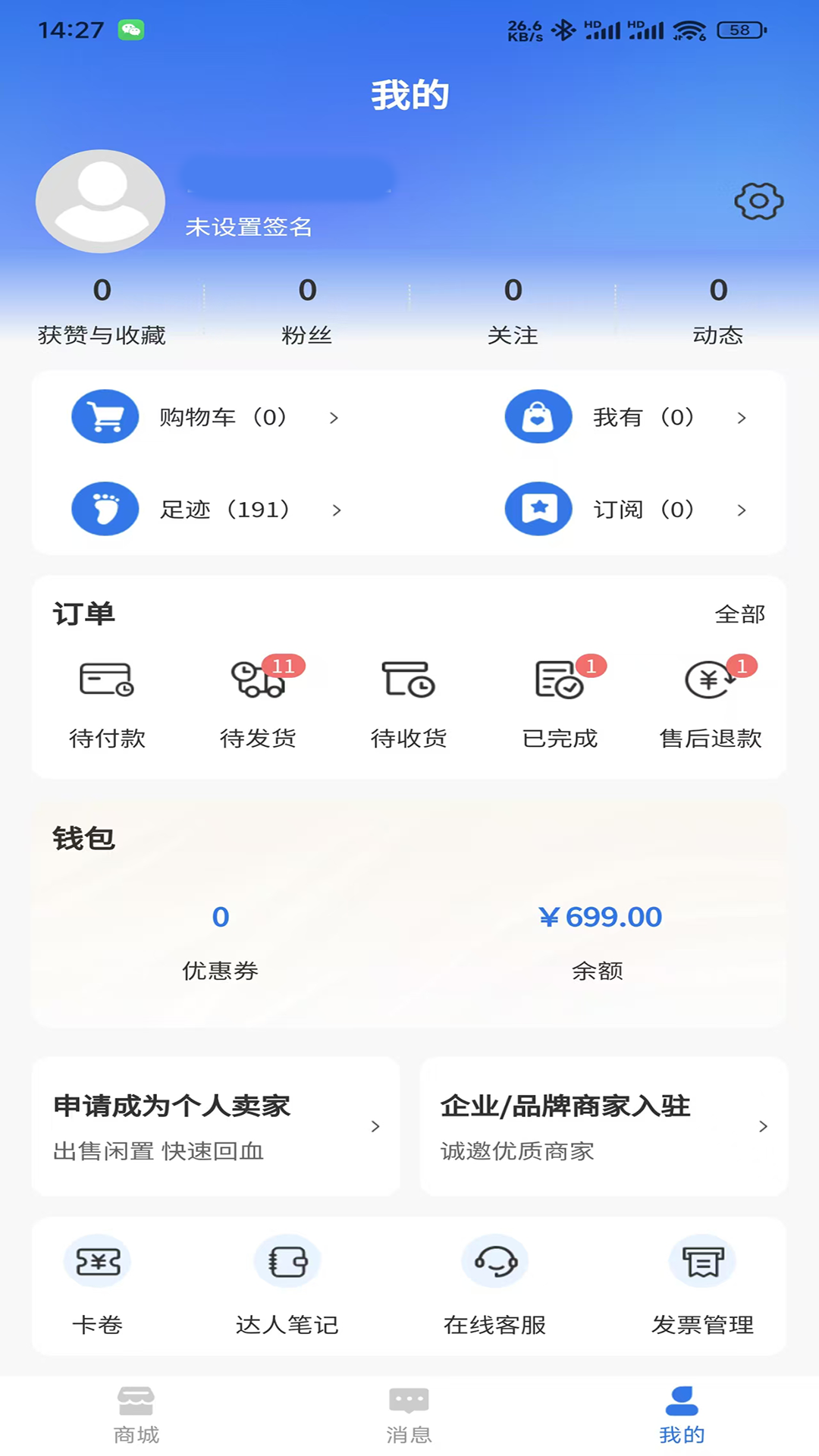The width and height of the screenshot is (819, 1456).
Task: Open 待付款 pending payment orders icon
Action: 106,681
